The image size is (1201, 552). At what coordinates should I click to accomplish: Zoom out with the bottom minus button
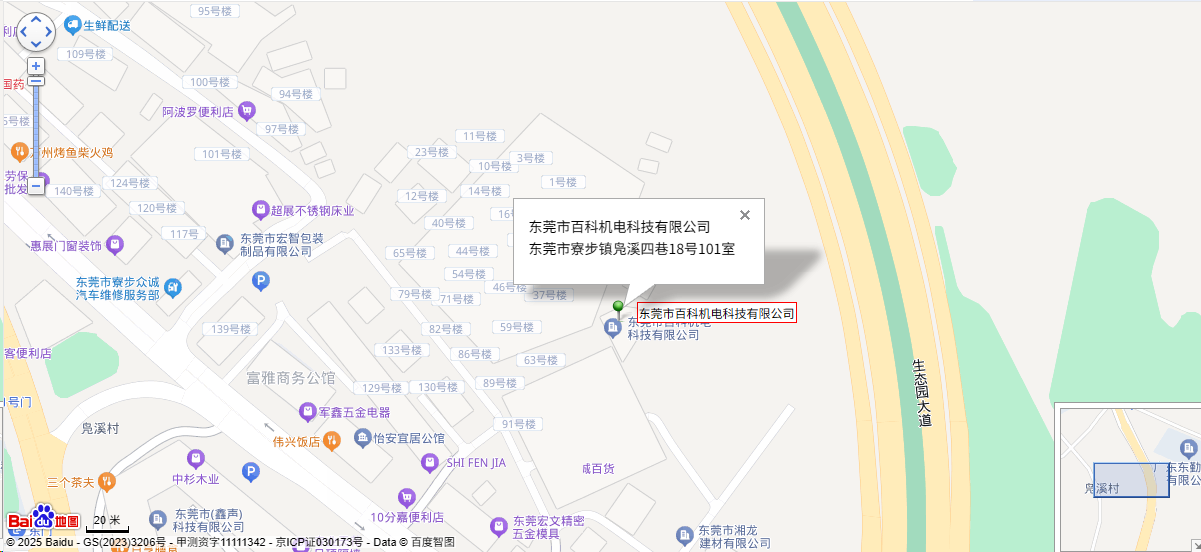(x=36, y=186)
